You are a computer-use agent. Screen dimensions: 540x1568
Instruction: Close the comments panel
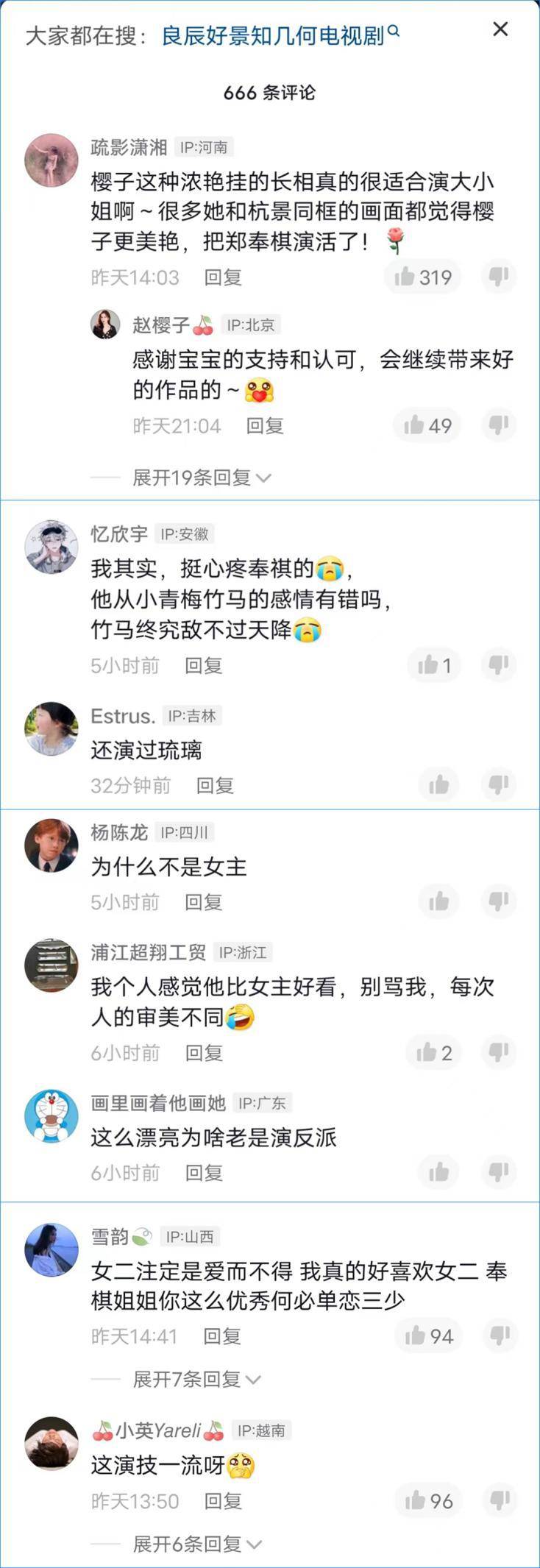click(x=500, y=29)
